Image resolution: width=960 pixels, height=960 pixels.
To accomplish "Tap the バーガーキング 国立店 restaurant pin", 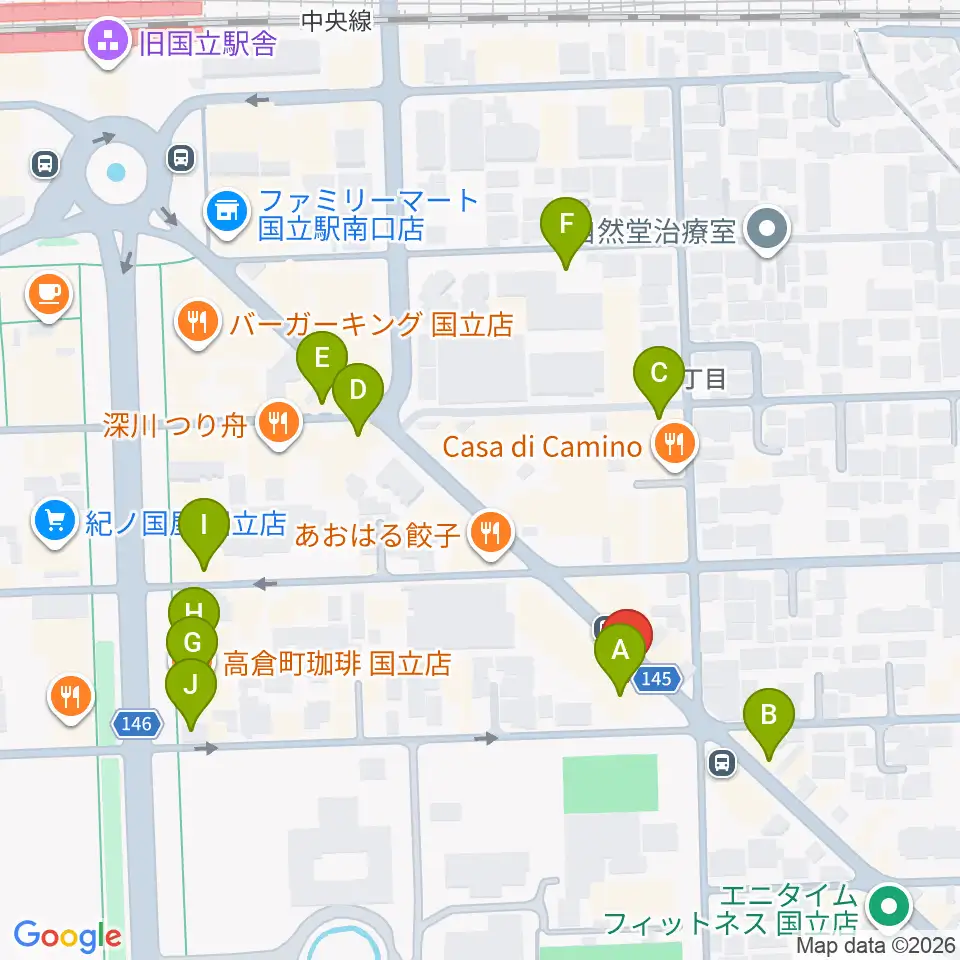I will coord(197,323).
